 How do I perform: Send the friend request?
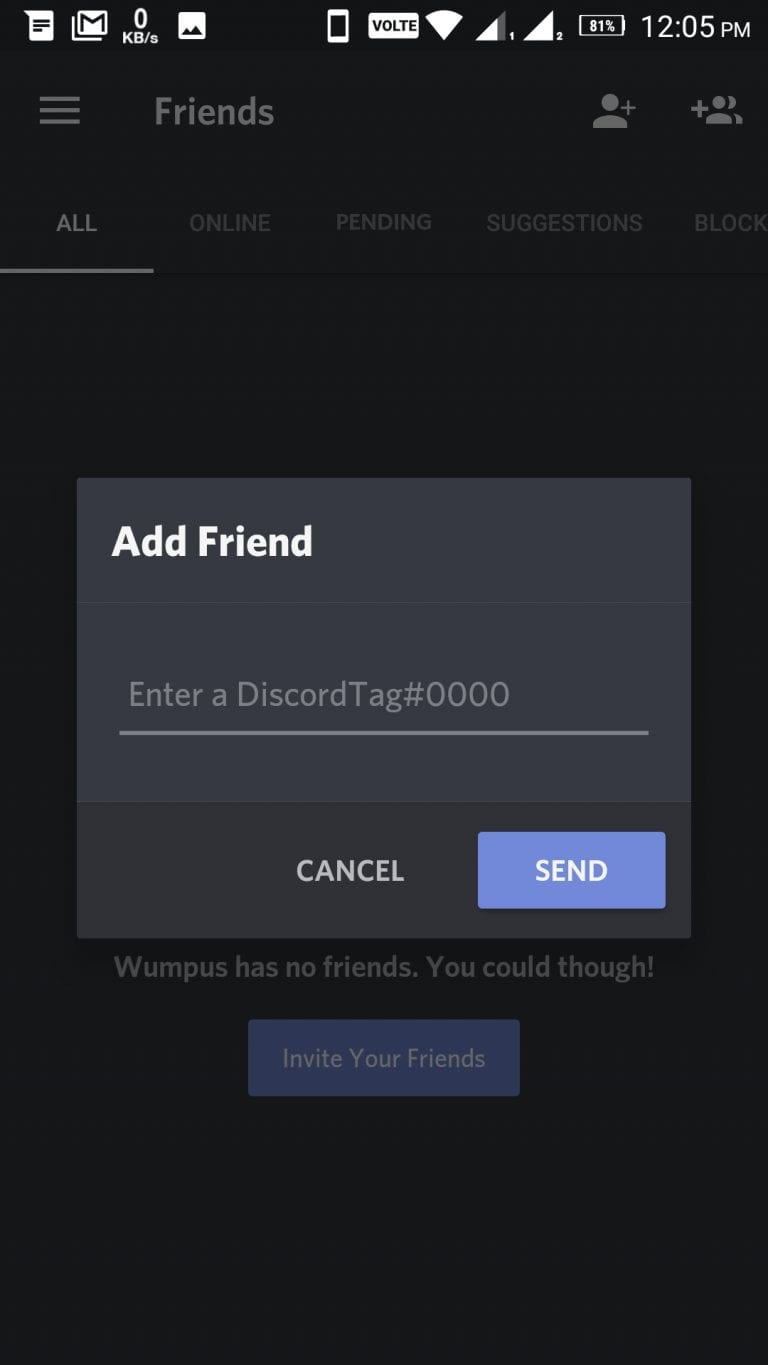coord(571,870)
